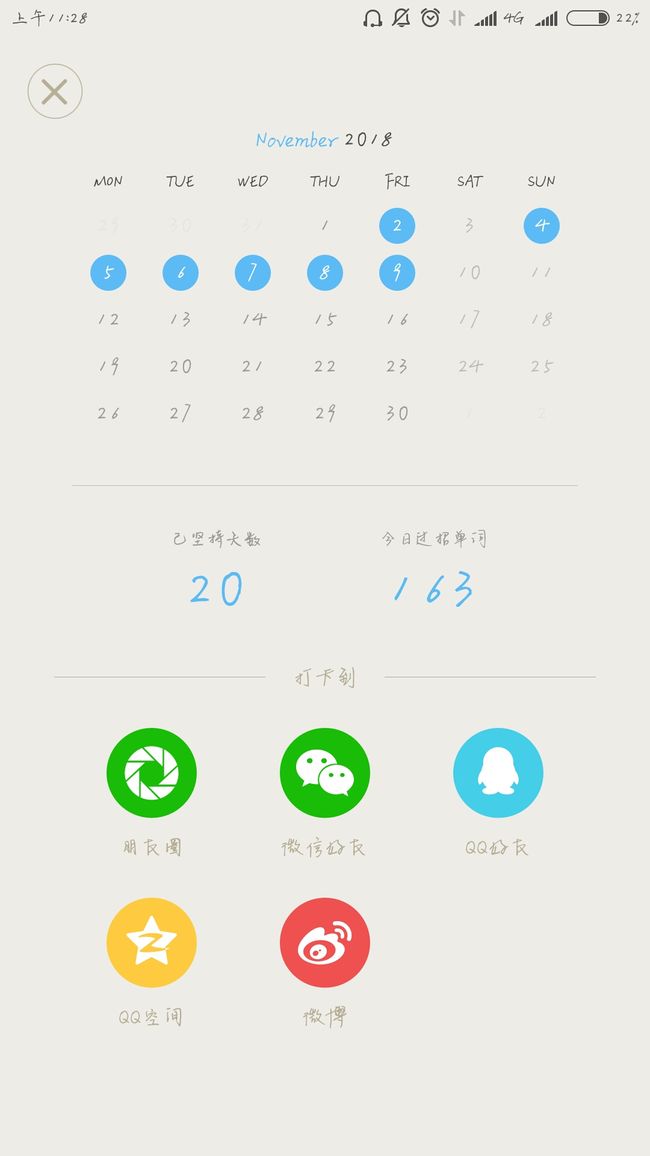The height and width of the screenshot is (1156, 650).
Task: Share check-in to a QQ friend (QQ好友)
Action: [498, 773]
